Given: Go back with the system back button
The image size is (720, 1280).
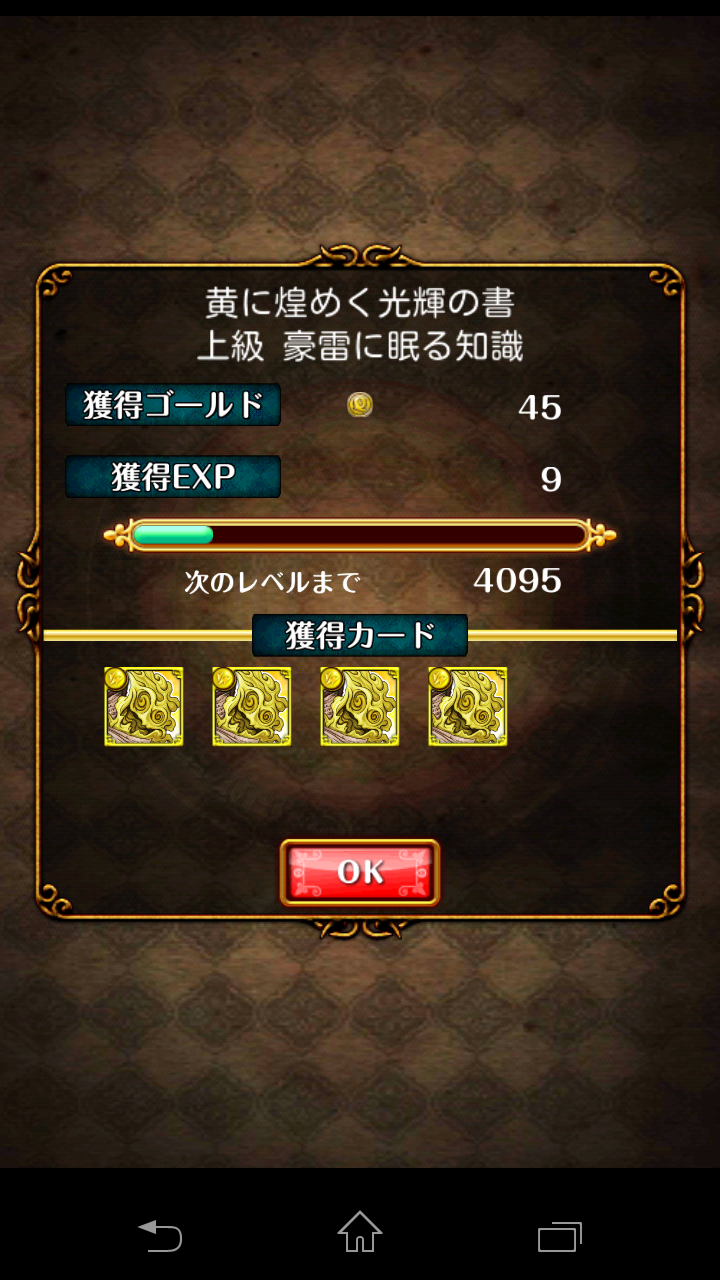Looking at the screenshot, I should (160, 1236).
